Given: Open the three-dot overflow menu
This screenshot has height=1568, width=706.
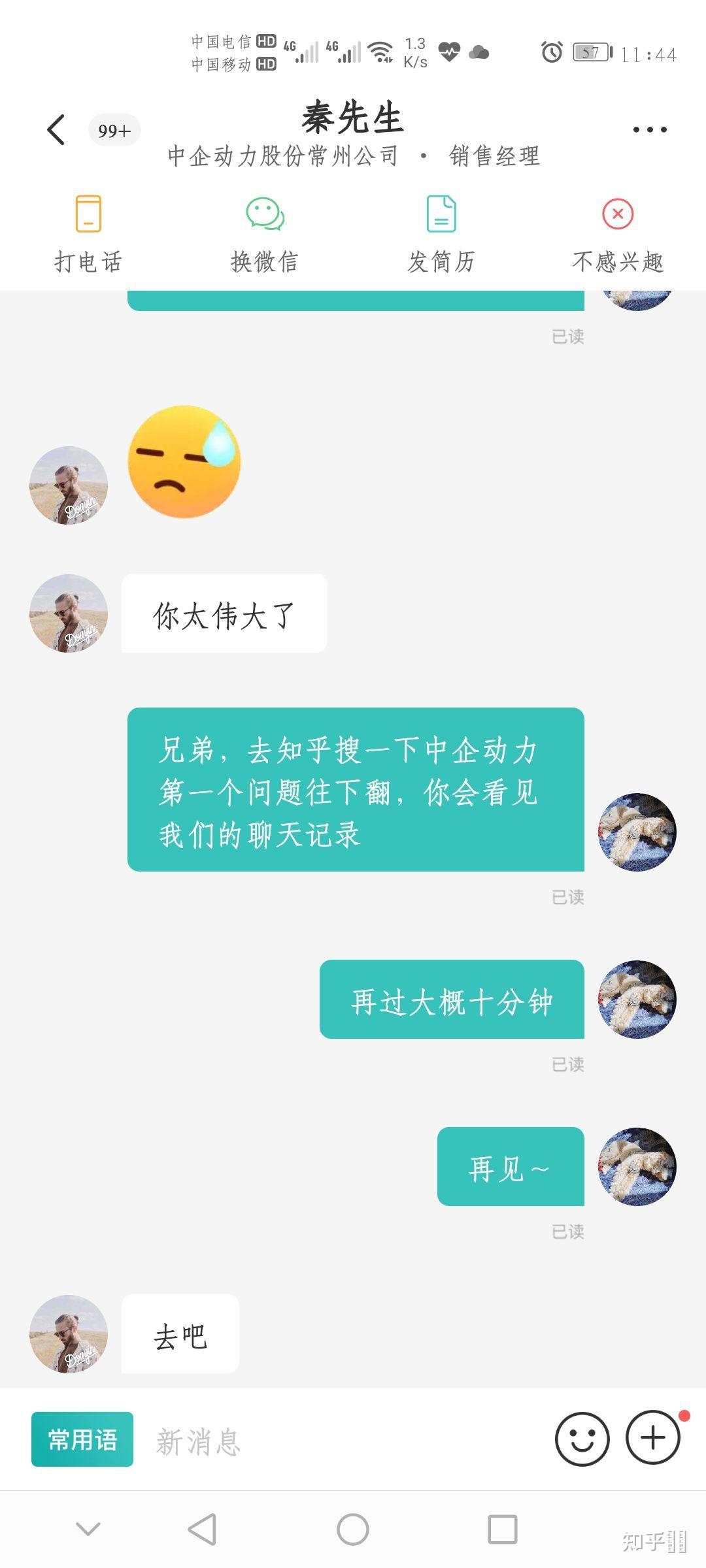Looking at the screenshot, I should click(650, 129).
